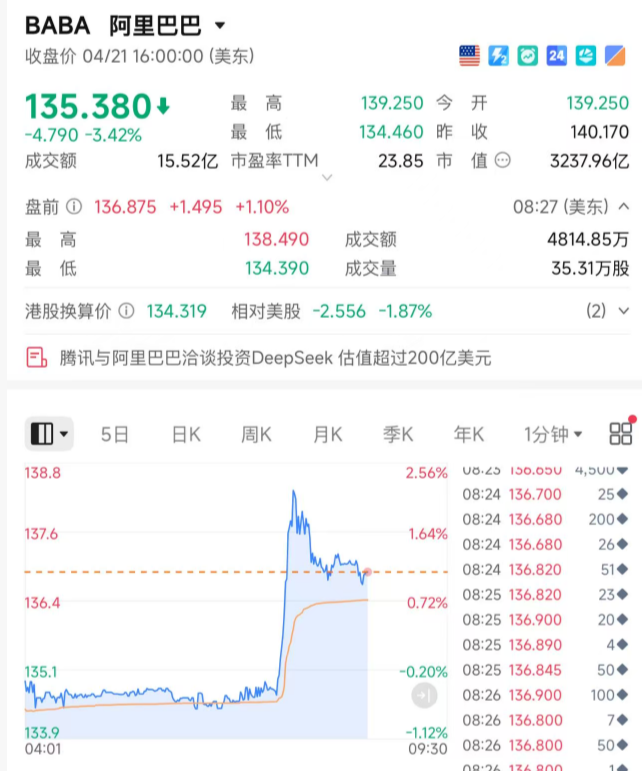Image resolution: width=642 pixels, height=771 pixels.
Task: Open the chart tools grid icon
Action: click(620, 433)
